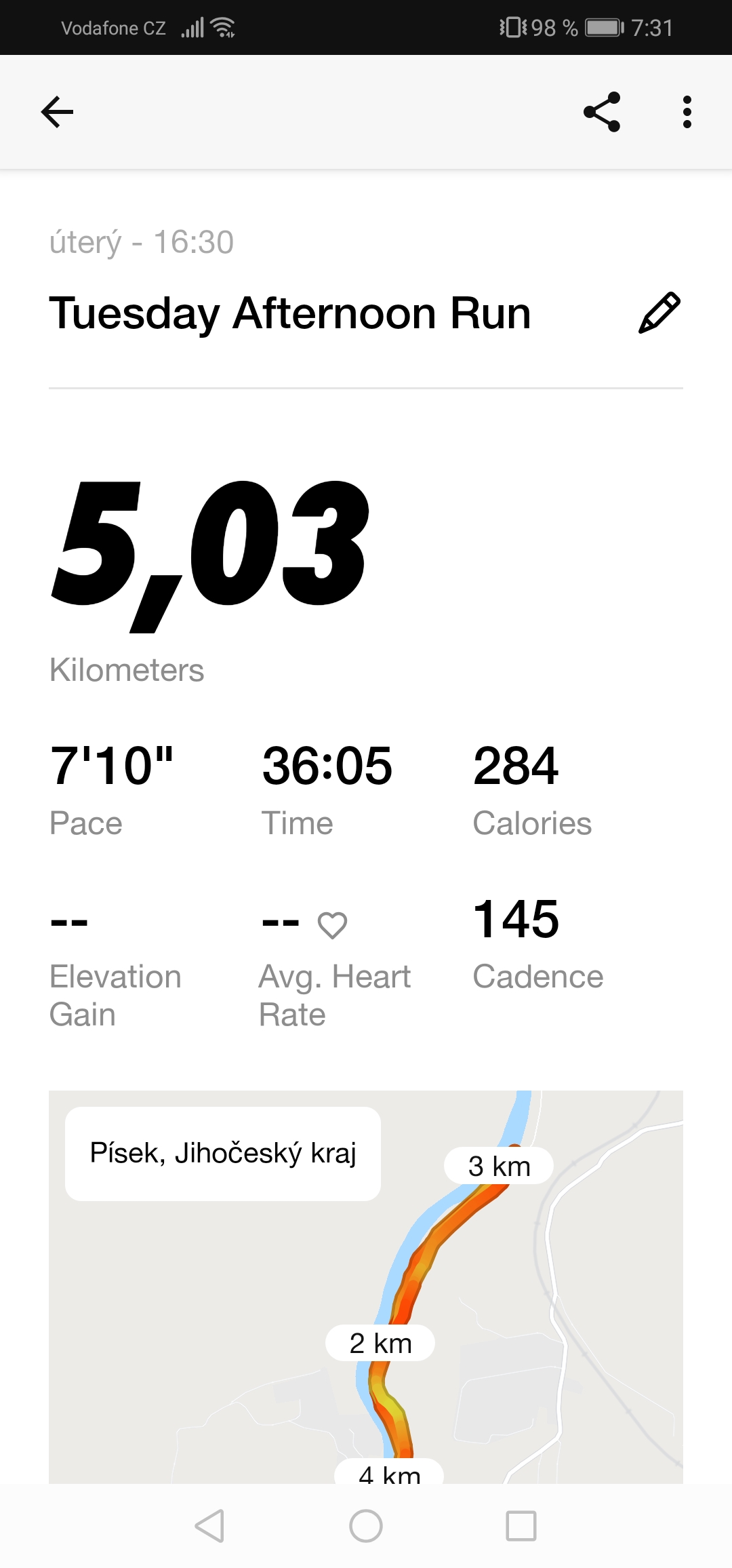Open the three-dot overflow menu
The width and height of the screenshot is (732, 1568).
[x=687, y=112]
